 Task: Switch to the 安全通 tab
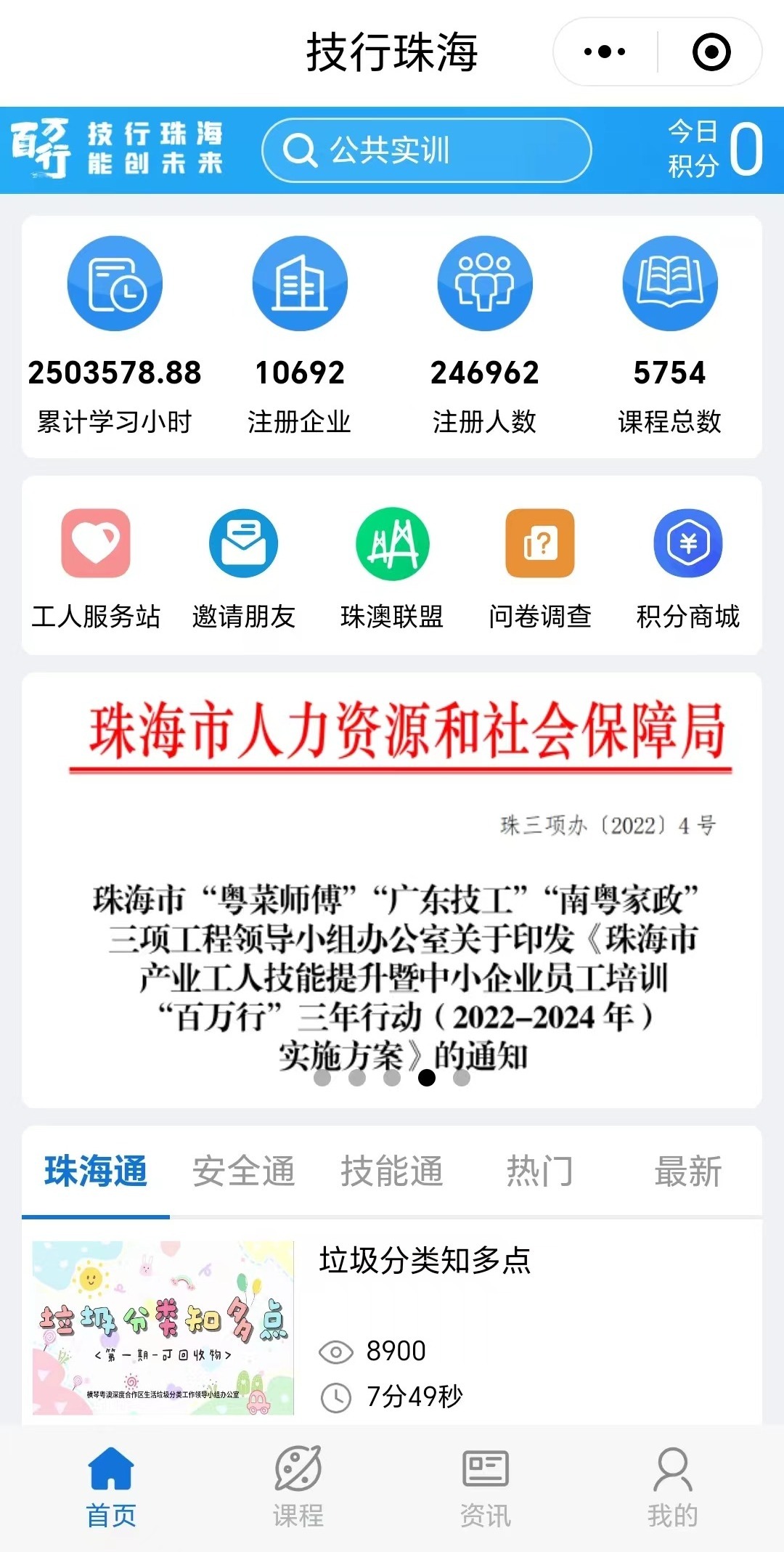pyautogui.click(x=244, y=1171)
